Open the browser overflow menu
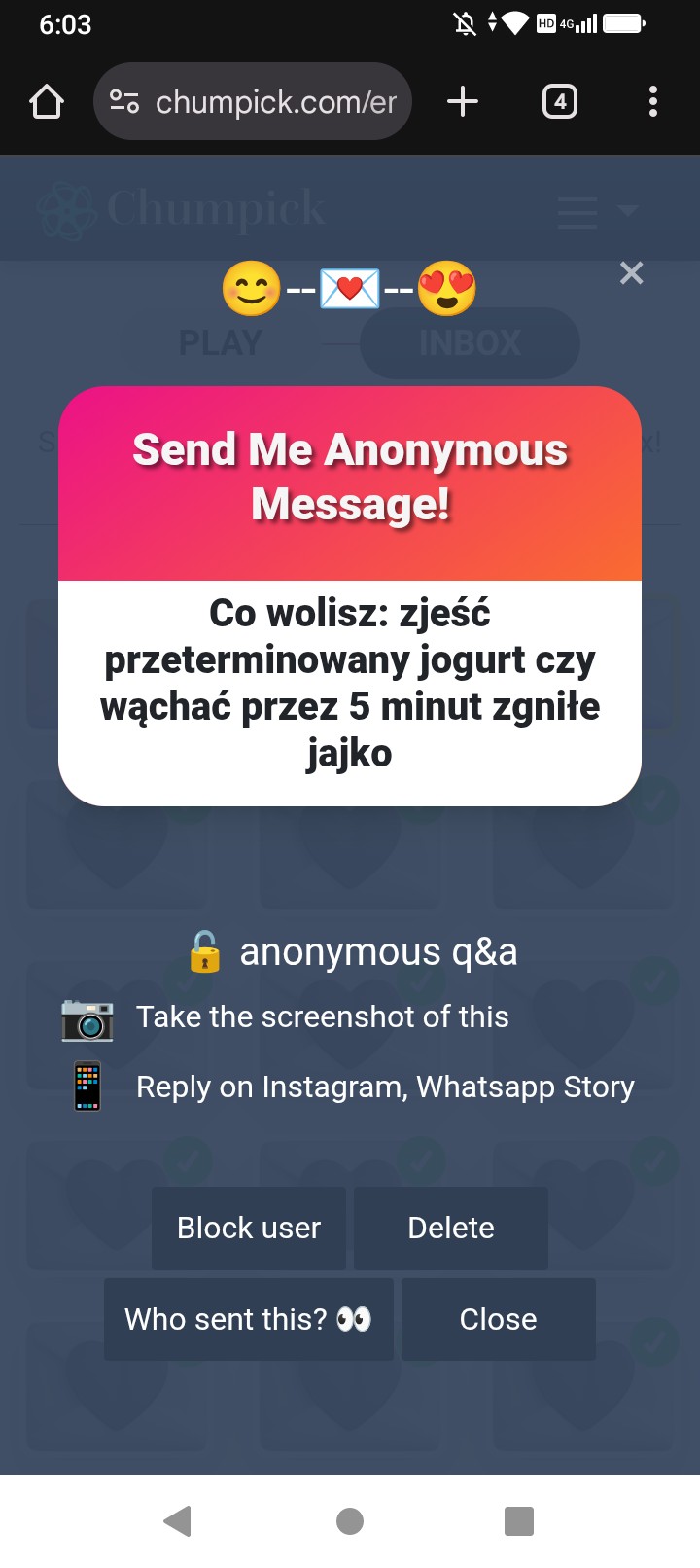The image size is (700, 1568). coord(652,101)
